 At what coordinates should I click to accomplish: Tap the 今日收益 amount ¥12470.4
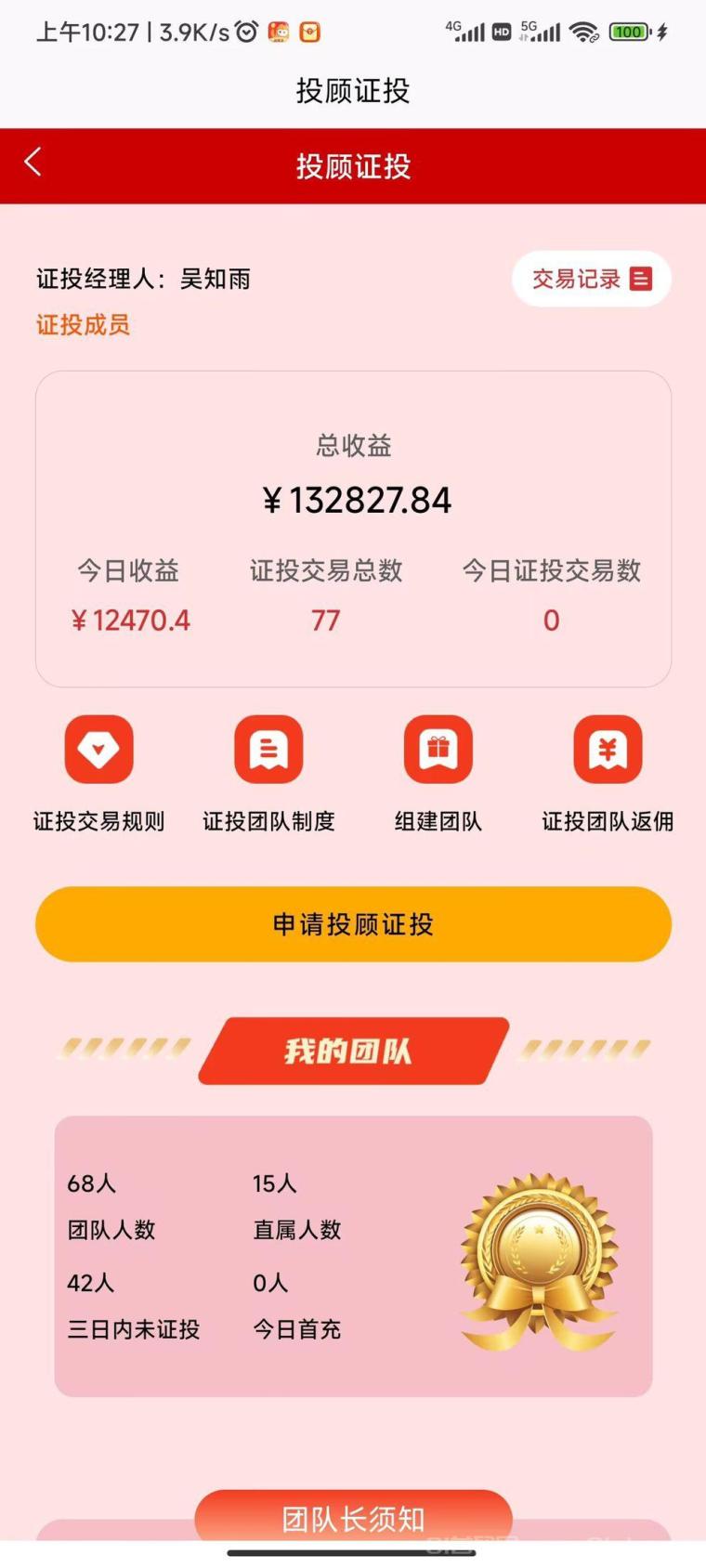(x=130, y=620)
